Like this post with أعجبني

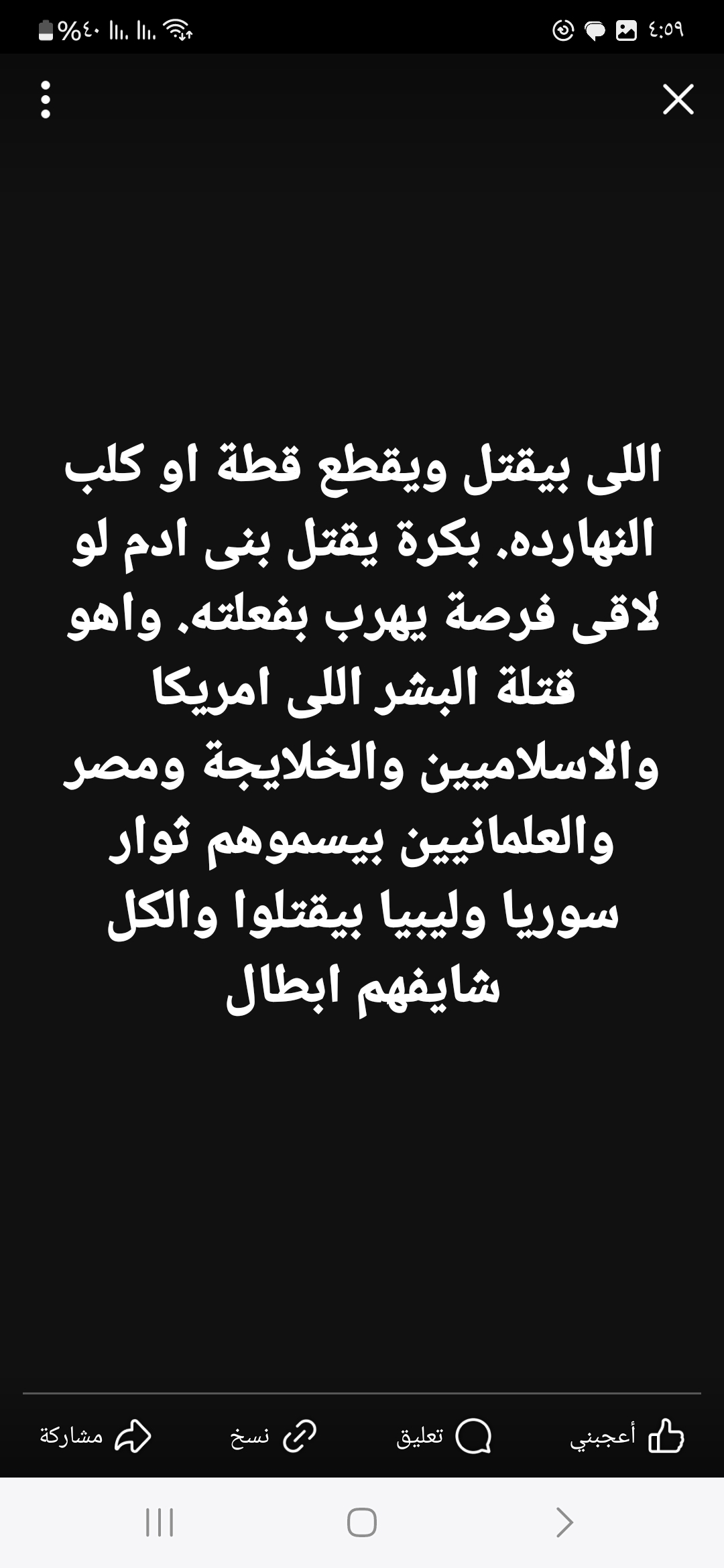pos(627,1437)
